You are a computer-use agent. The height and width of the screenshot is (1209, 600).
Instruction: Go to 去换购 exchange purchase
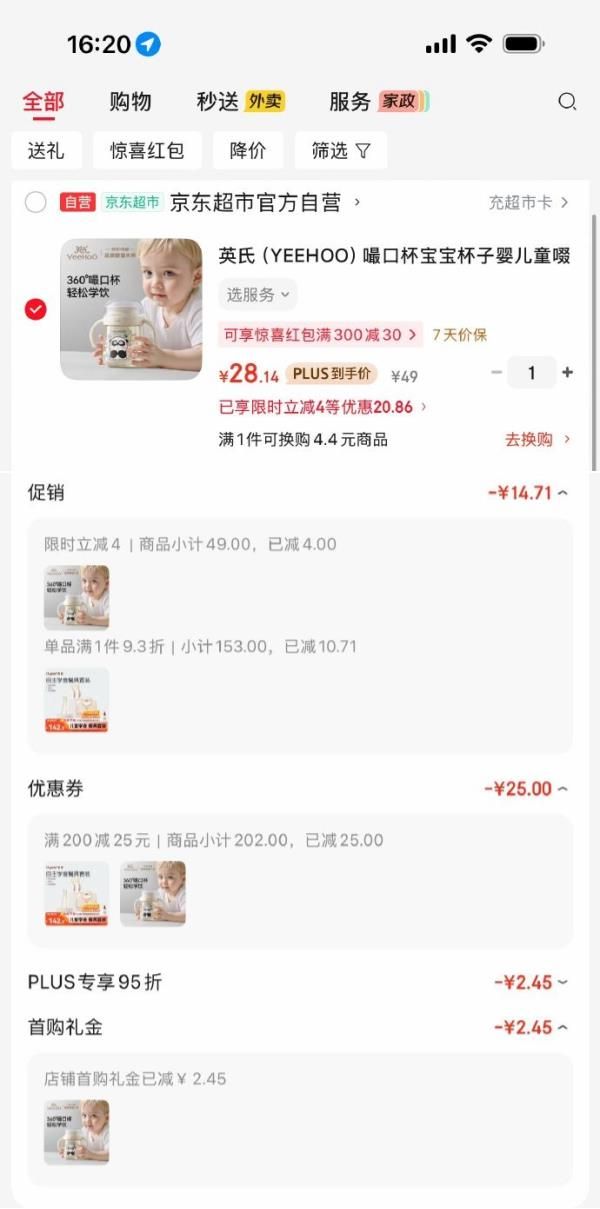[x=538, y=439]
